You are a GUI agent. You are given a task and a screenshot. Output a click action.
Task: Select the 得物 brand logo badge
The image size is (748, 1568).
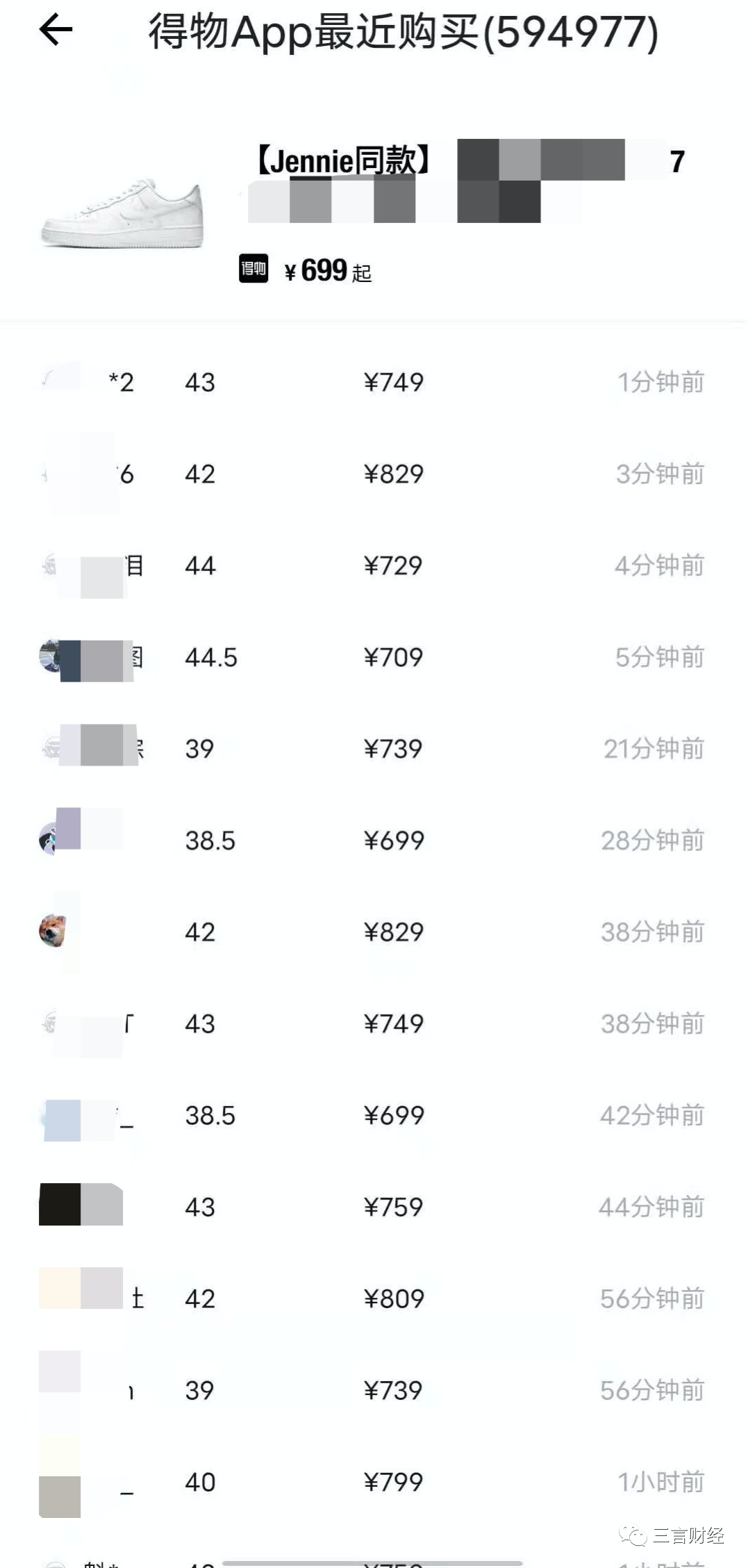(254, 269)
